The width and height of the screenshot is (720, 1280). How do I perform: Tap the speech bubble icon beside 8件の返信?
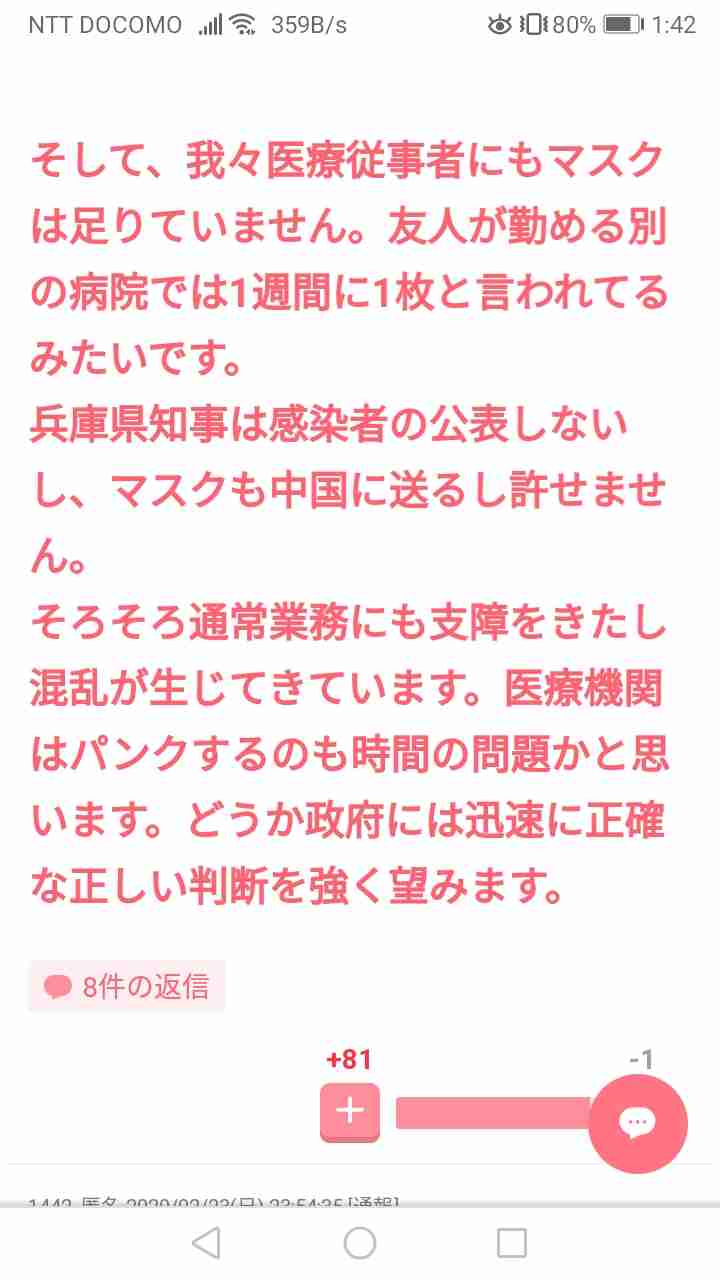53,985
